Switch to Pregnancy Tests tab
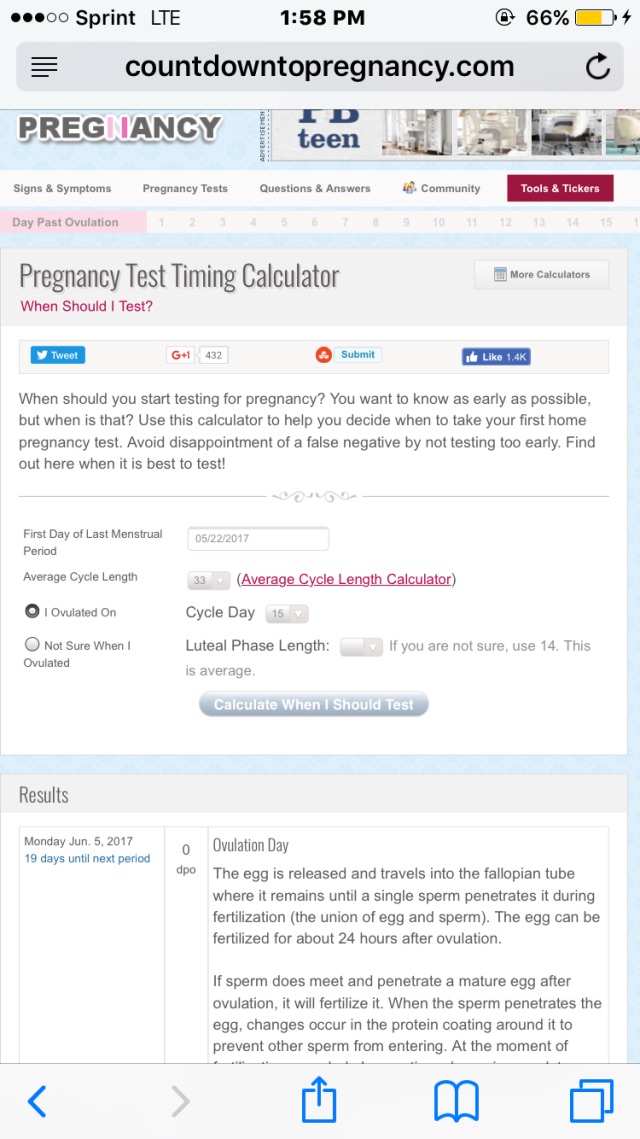 [185, 188]
